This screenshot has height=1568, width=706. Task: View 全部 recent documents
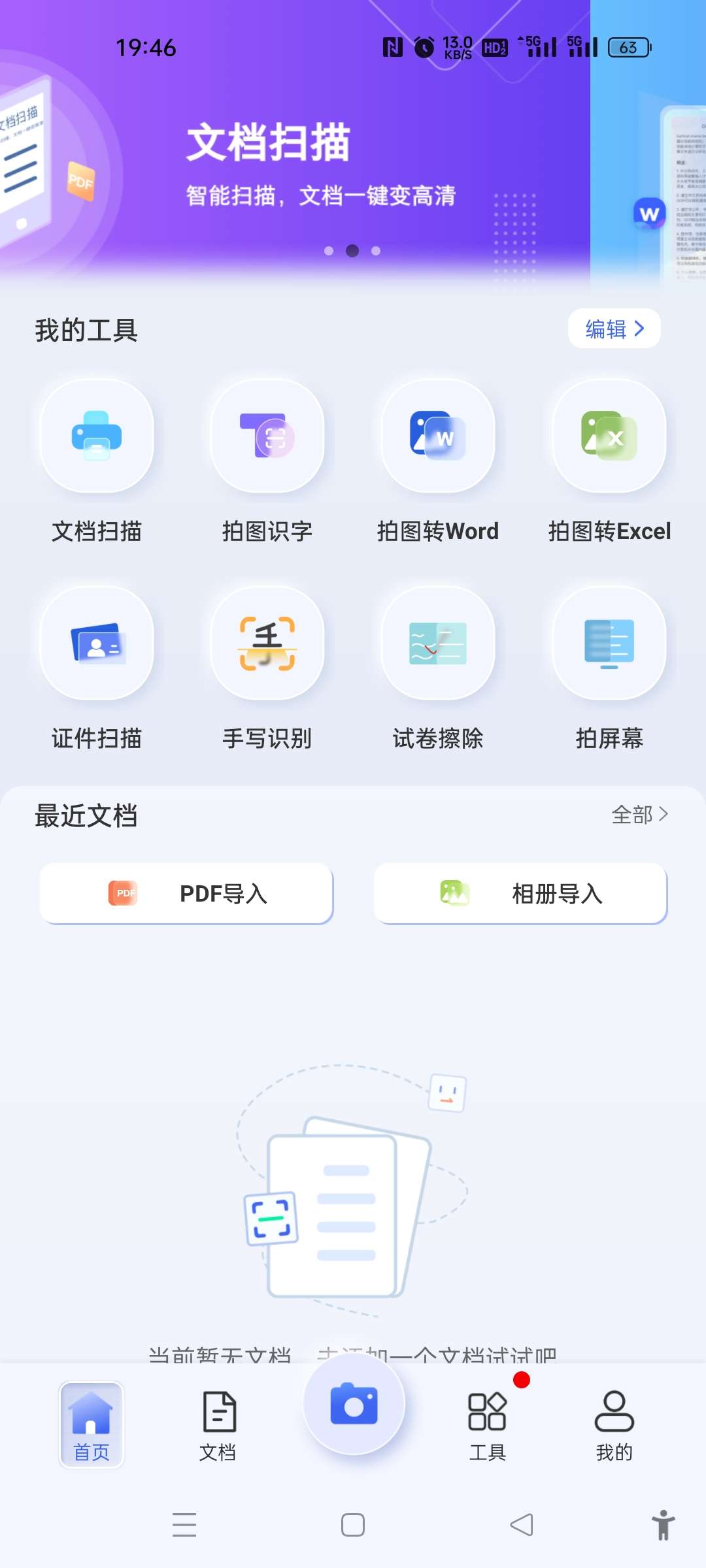coord(639,815)
